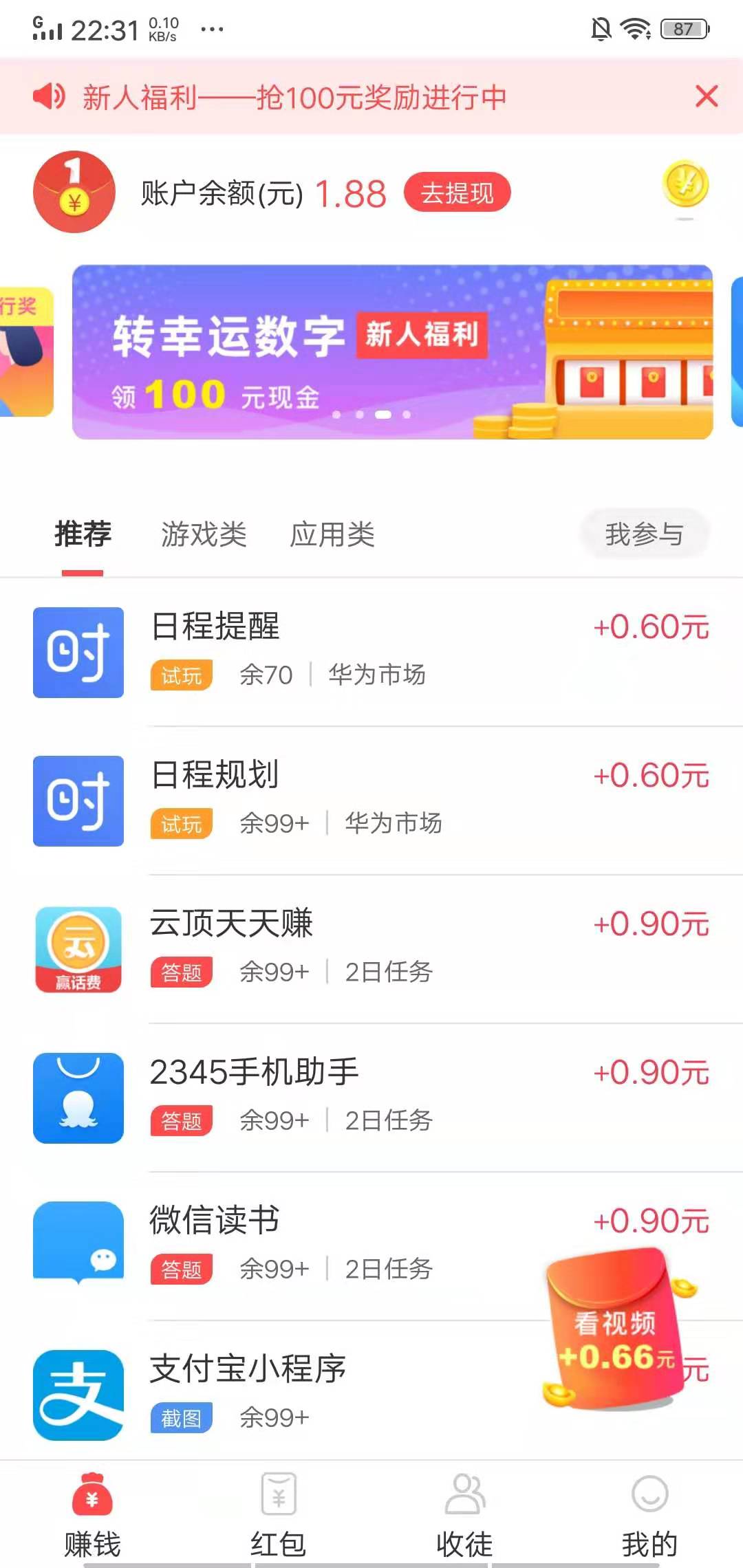Select the 推荐 tab
743x1568 pixels.
tap(83, 534)
